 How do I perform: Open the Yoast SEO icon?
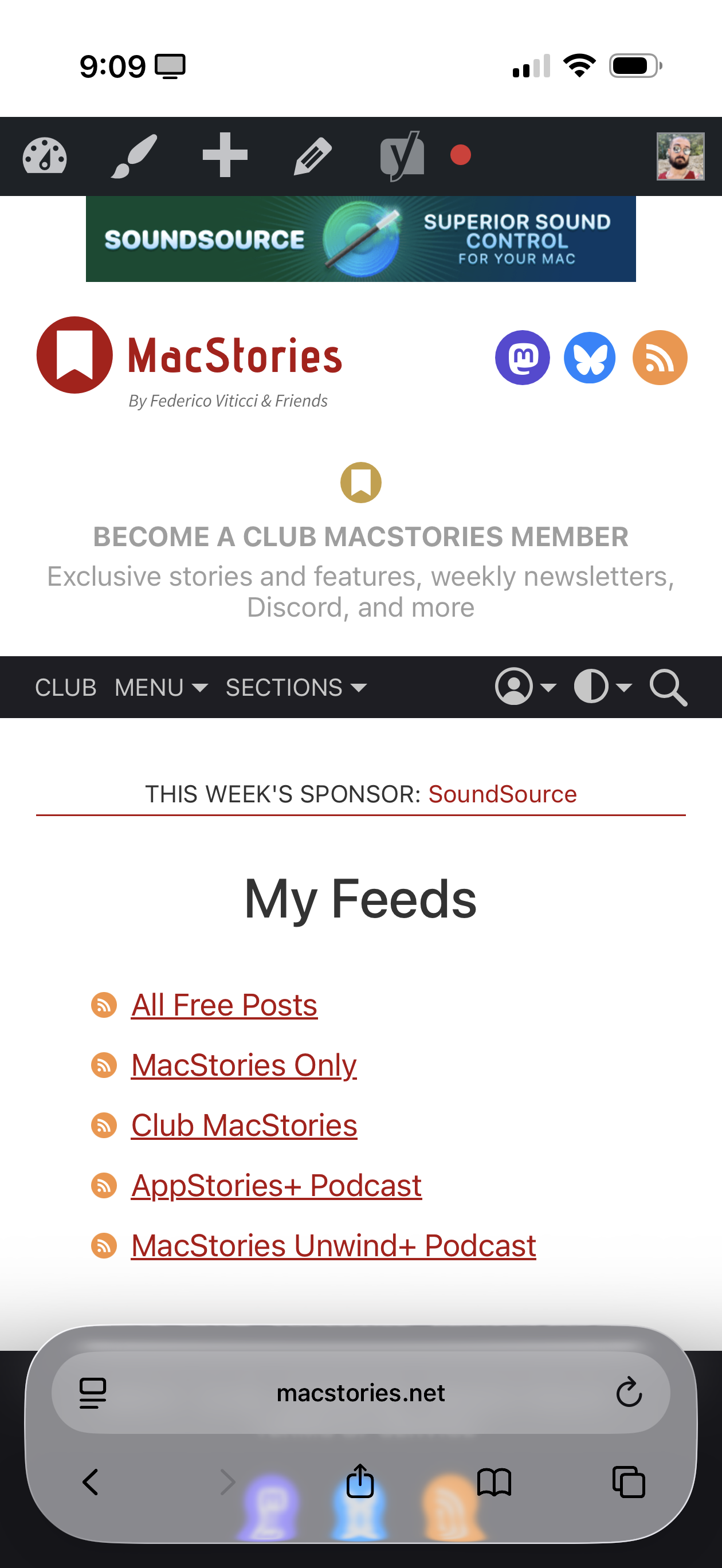[402, 156]
